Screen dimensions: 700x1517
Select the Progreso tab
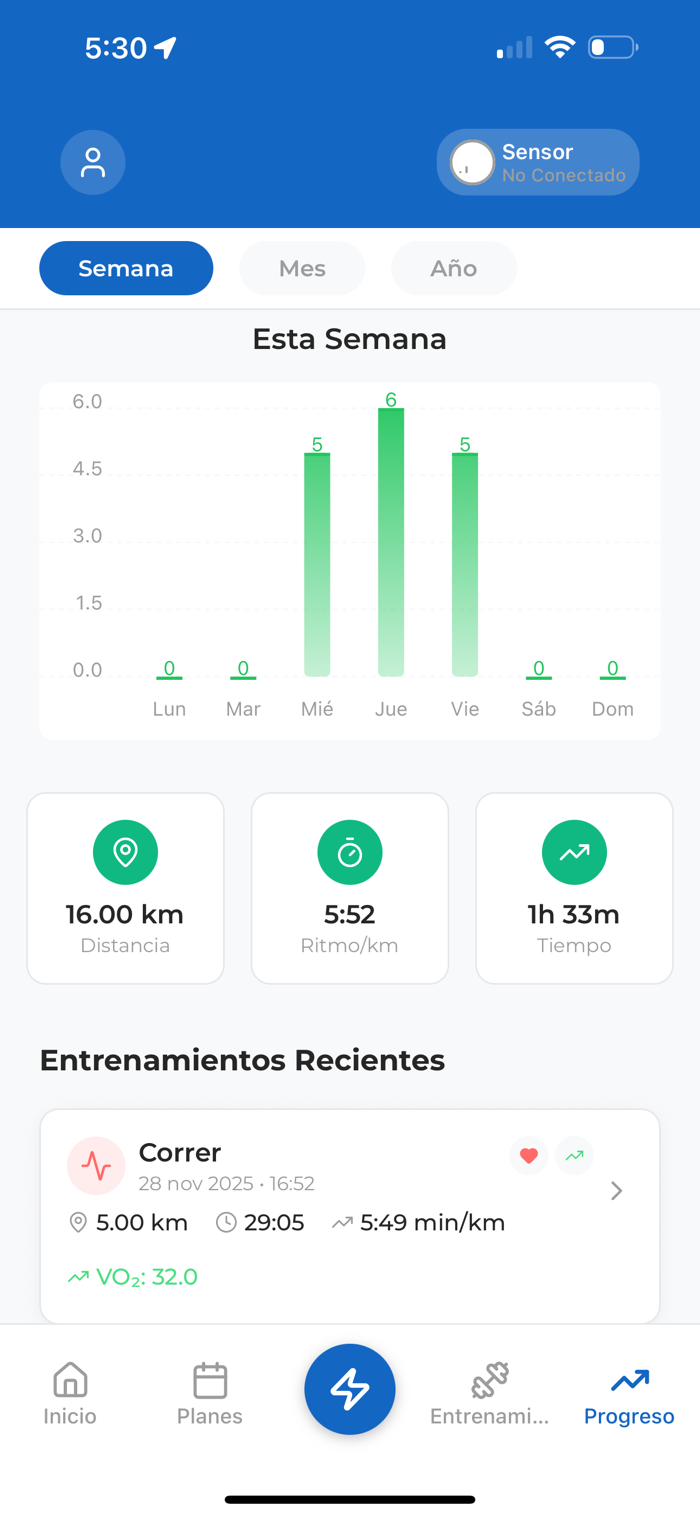(x=629, y=1394)
